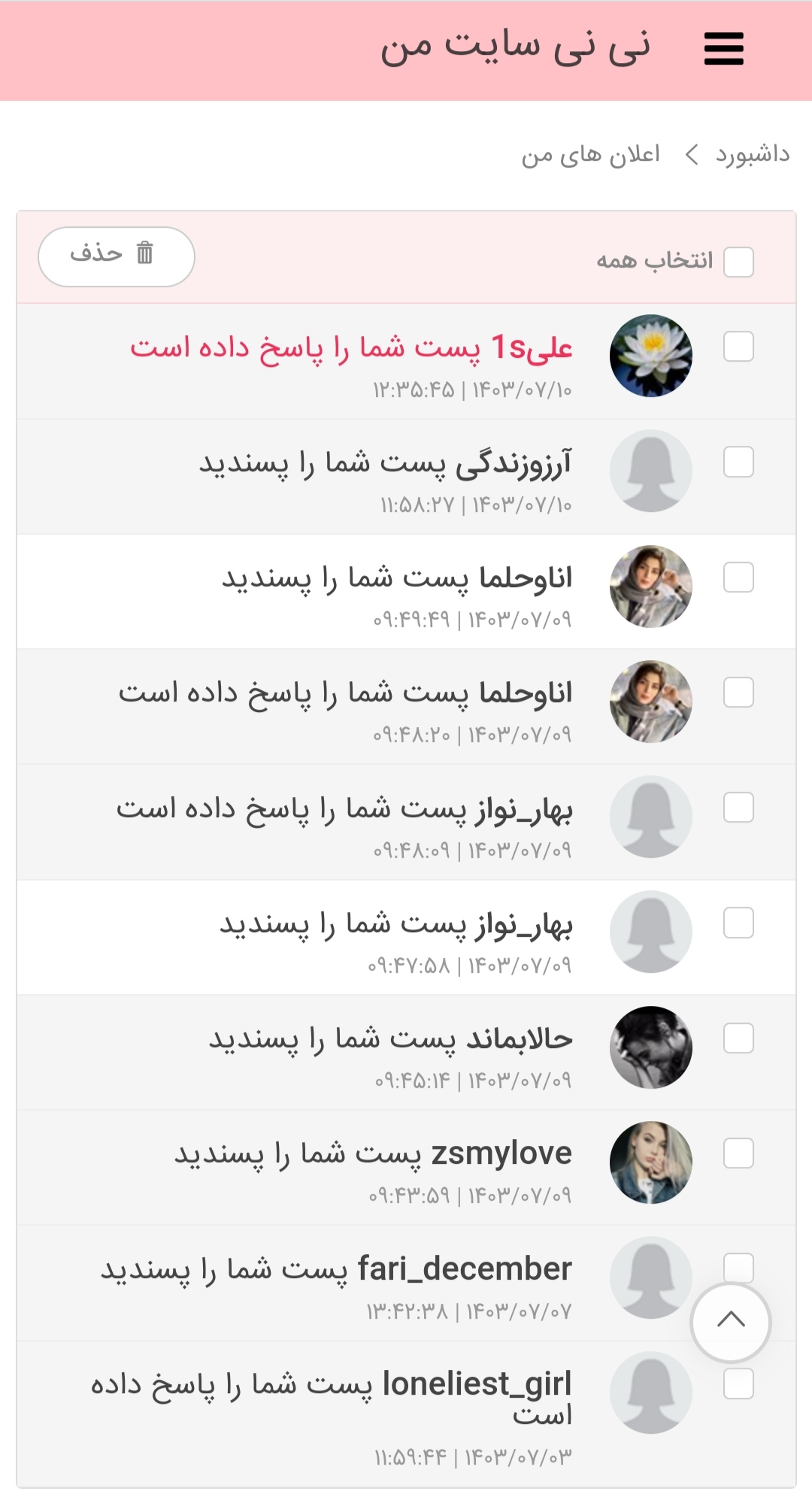Open the آرزوزندگی like notification
The height and width of the screenshot is (1497, 812).
tap(385, 464)
